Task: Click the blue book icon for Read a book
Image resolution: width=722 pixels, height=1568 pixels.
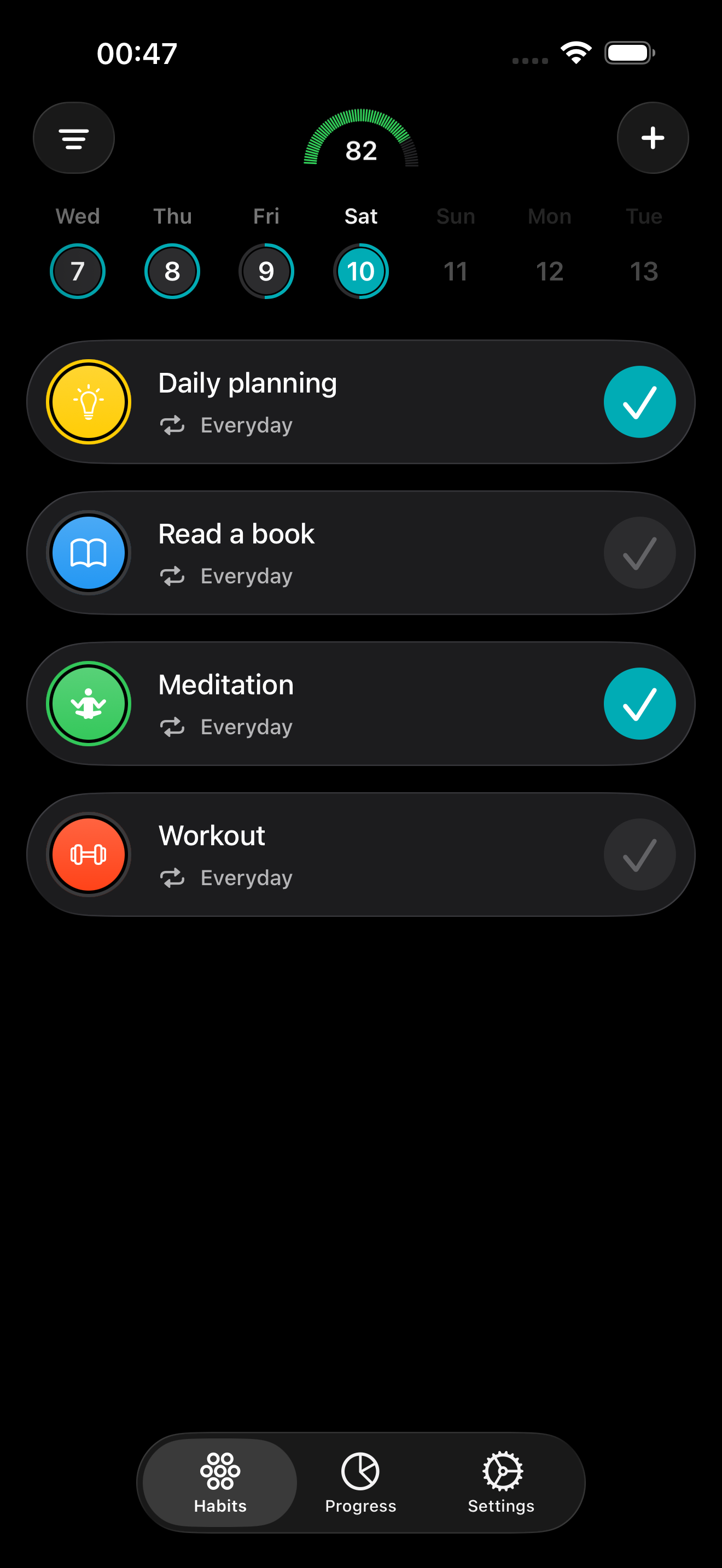Action: (88, 552)
